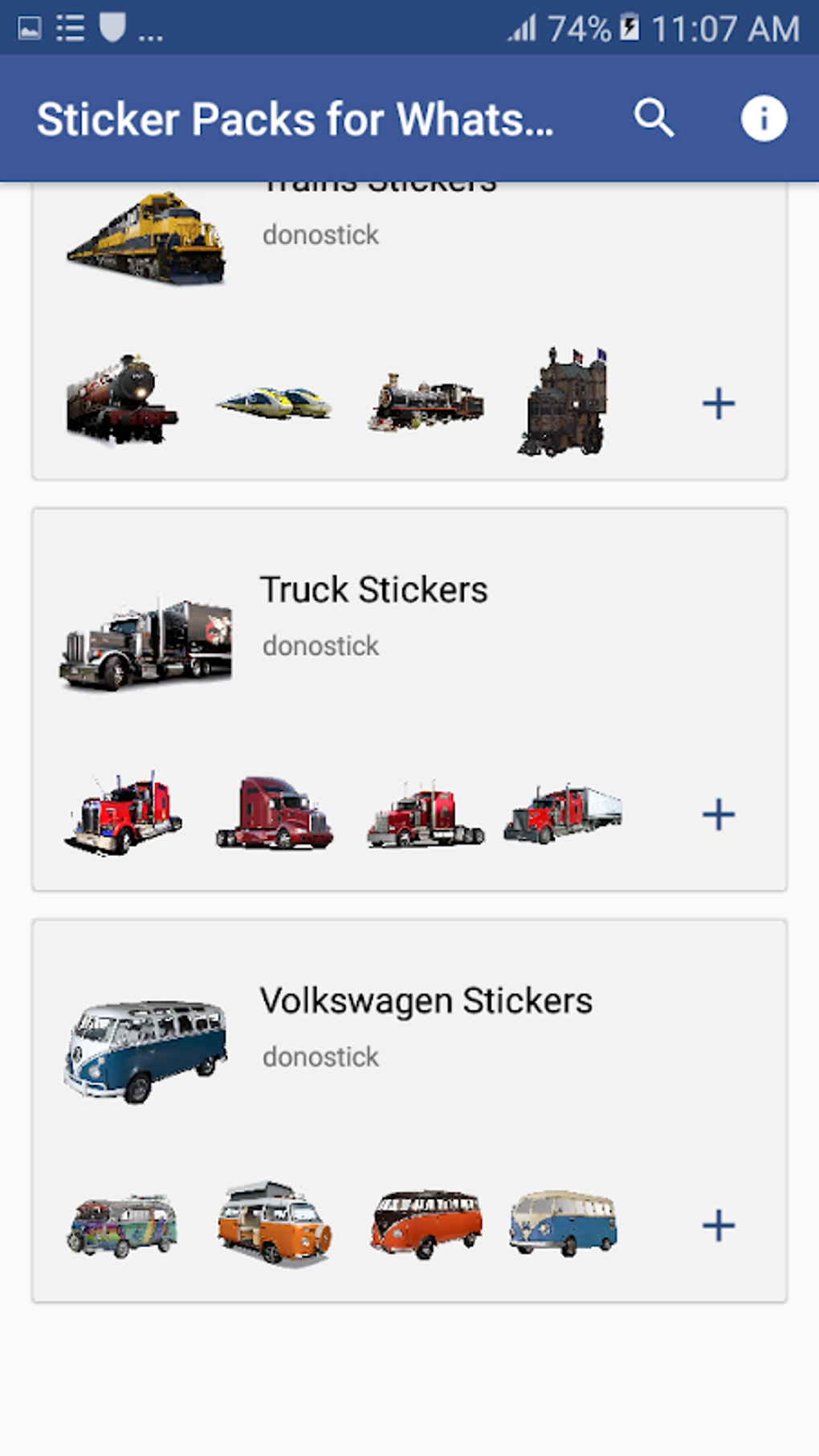The width and height of the screenshot is (819, 1456).
Task: Tap the plus next to Volkswagen Stickers
Action: tap(717, 1225)
